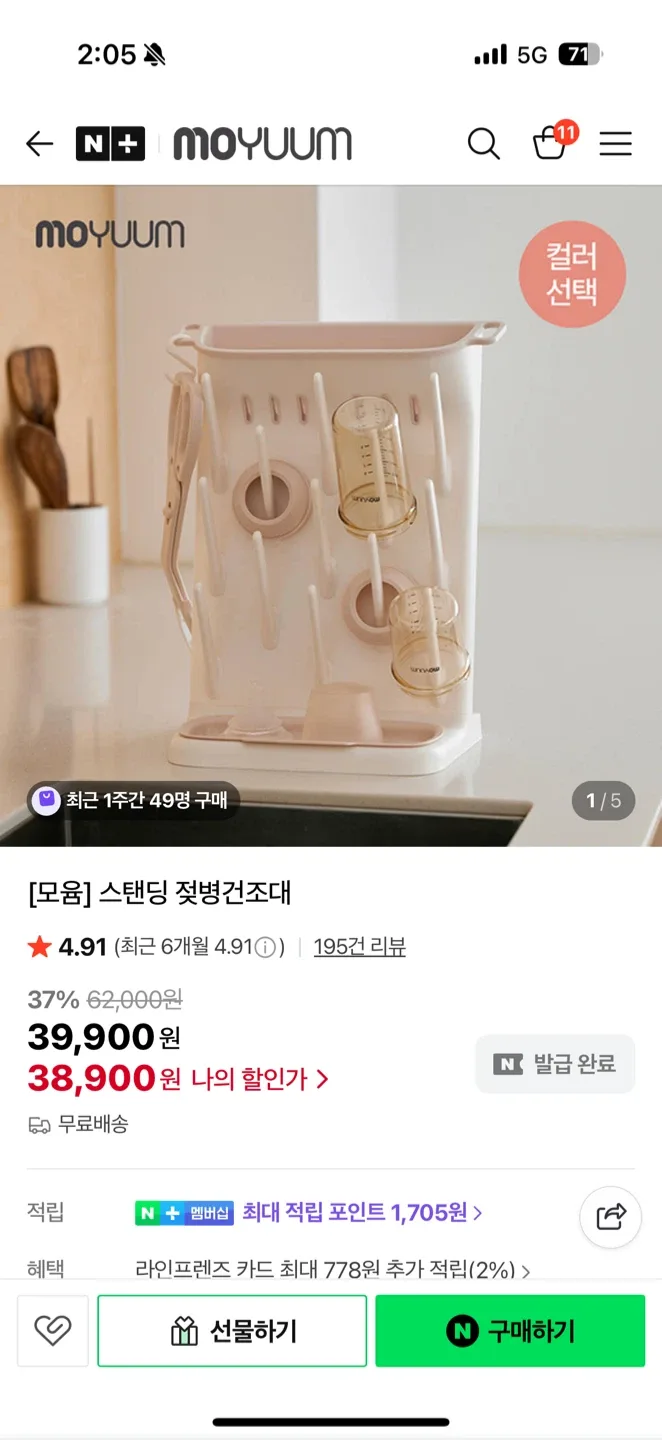Open the hamburger menu
Image resolution: width=662 pixels, height=1440 pixels.
coord(615,144)
